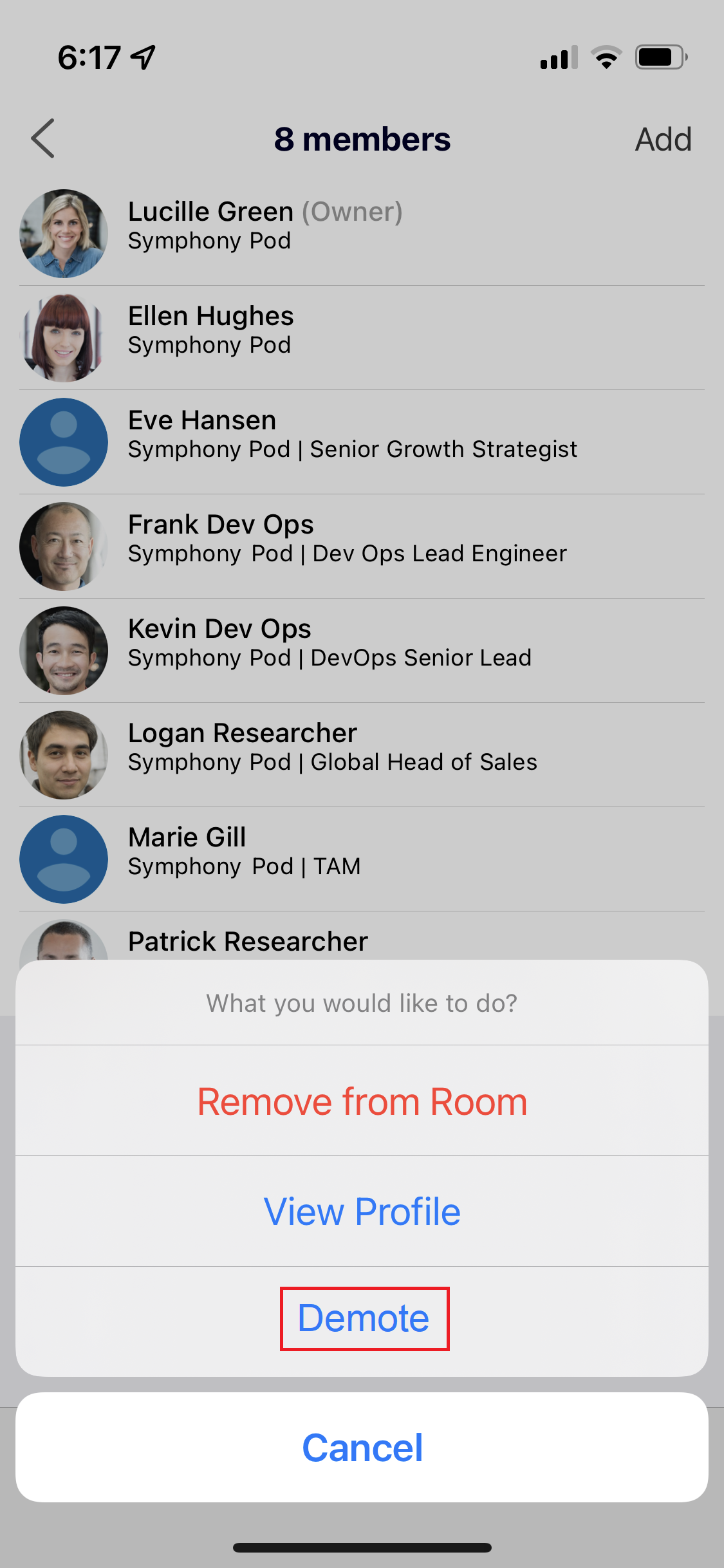This screenshot has width=724, height=1568.
Task: Choose Demote for this member
Action: pyautogui.click(x=364, y=1318)
